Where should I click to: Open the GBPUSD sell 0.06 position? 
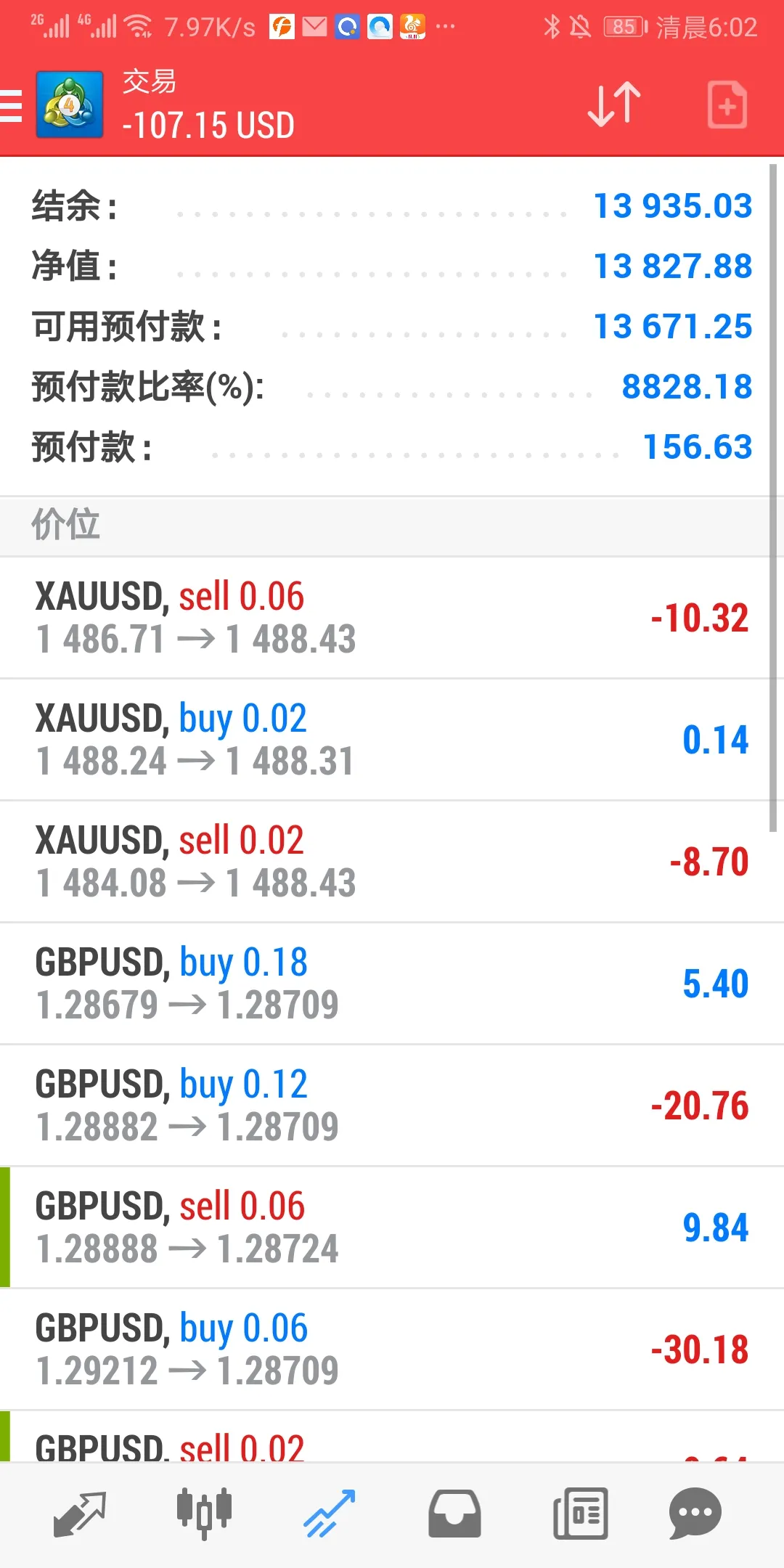392,1228
